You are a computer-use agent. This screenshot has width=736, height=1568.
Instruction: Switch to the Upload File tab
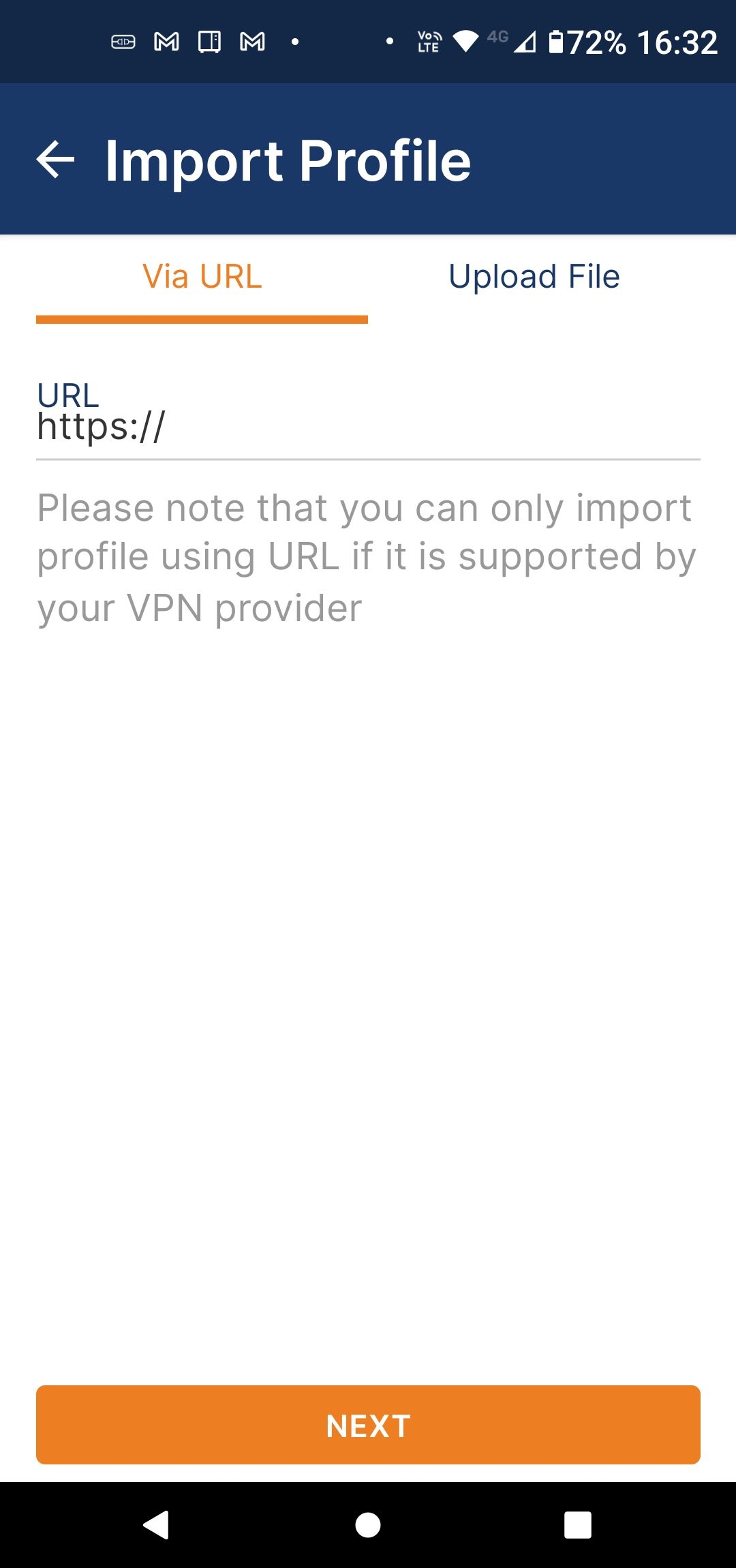pyautogui.click(x=534, y=277)
